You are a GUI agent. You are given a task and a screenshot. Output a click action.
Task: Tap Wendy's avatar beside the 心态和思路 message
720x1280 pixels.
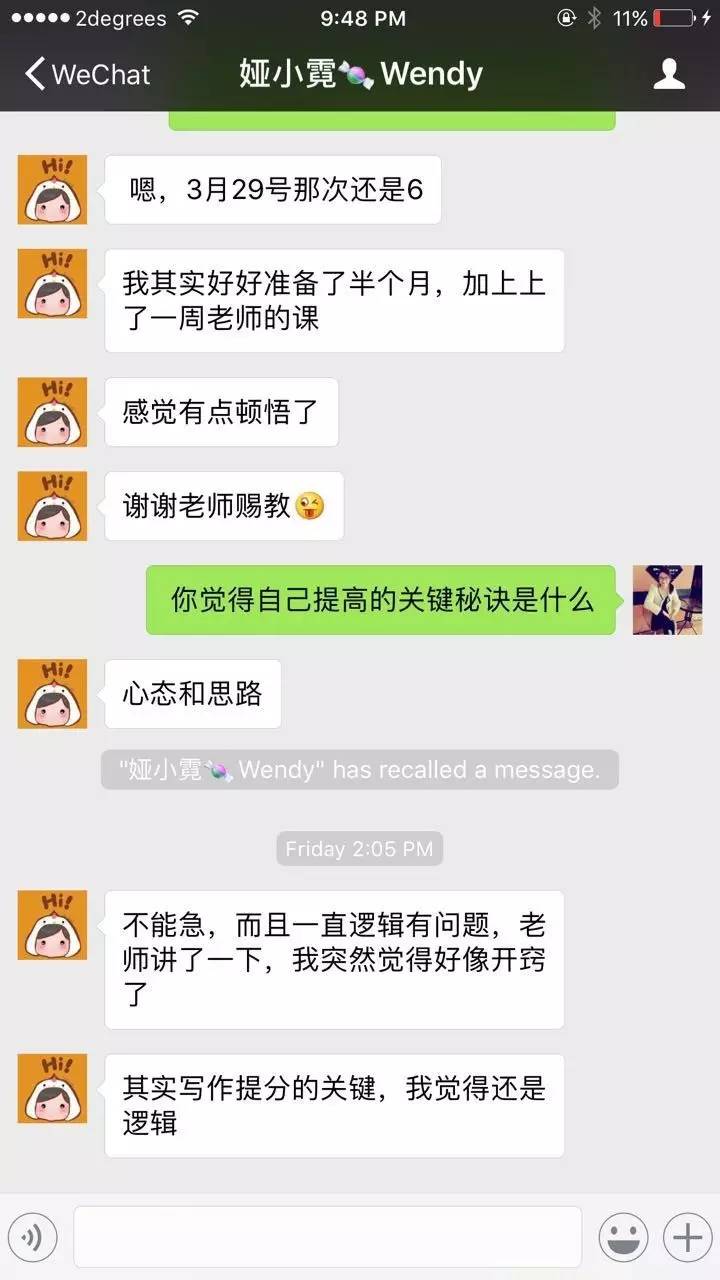point(52,693)
